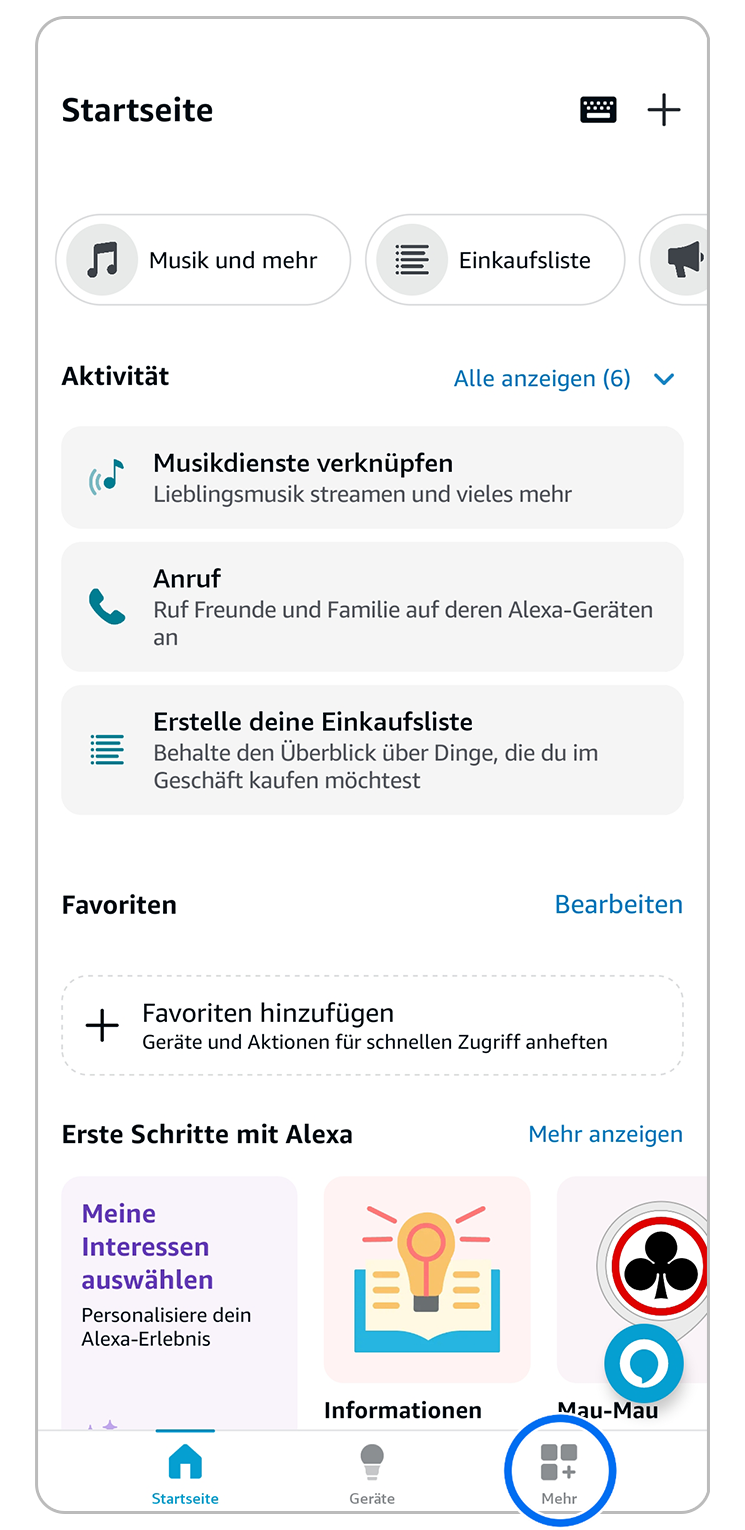Image resolution: width=745 pixels, height=1530 pixels.
Task: Switch to the Mehr tab
Action: [559, 1474]
